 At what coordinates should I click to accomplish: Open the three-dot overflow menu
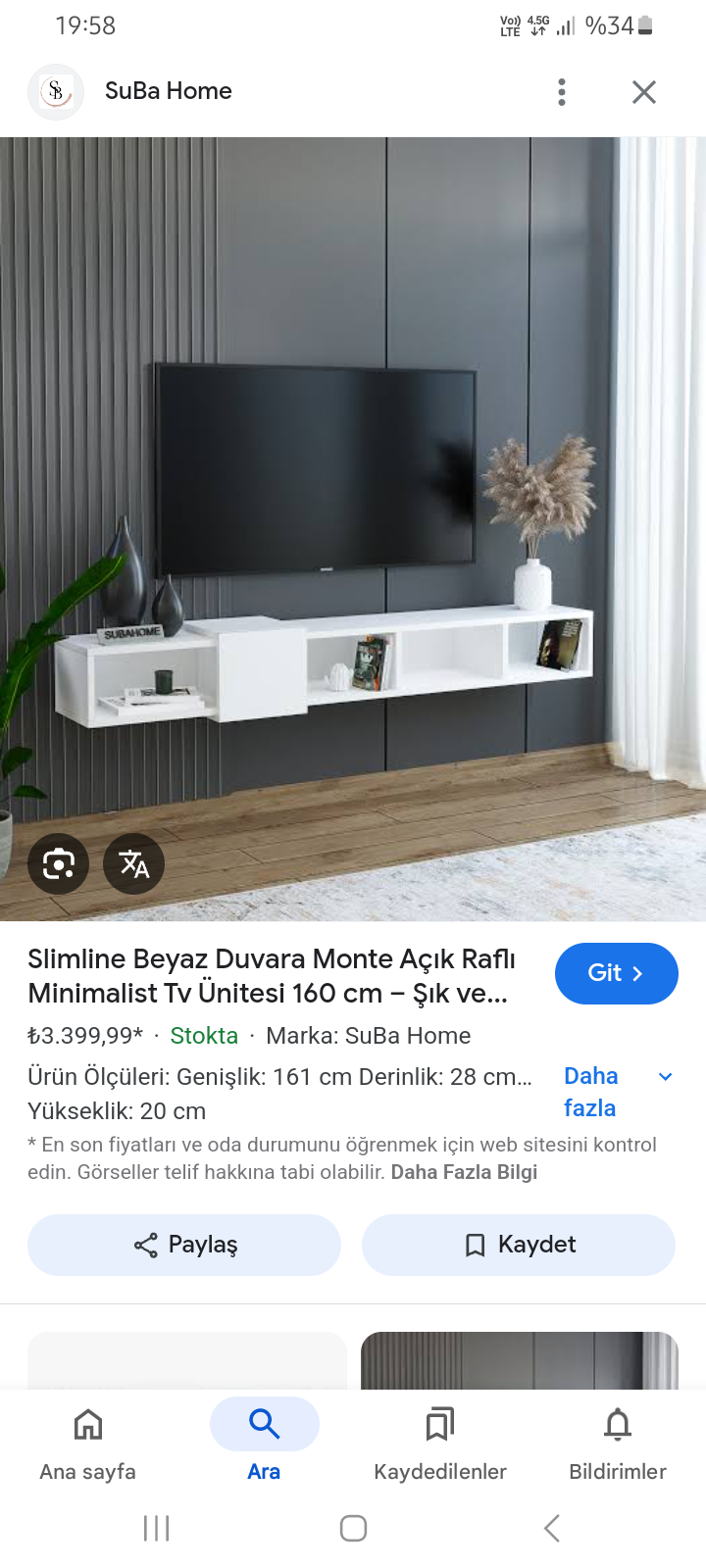point(562,92)
